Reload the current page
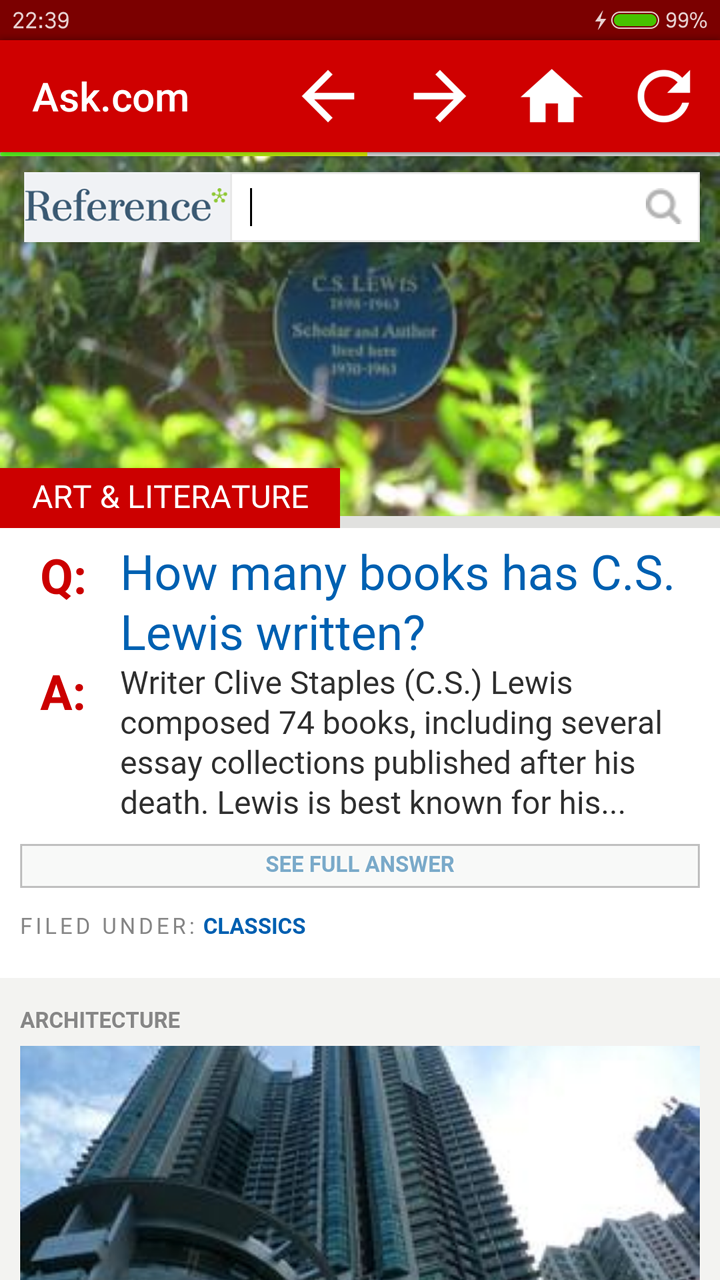720x1280 pixels. point(665,97)
